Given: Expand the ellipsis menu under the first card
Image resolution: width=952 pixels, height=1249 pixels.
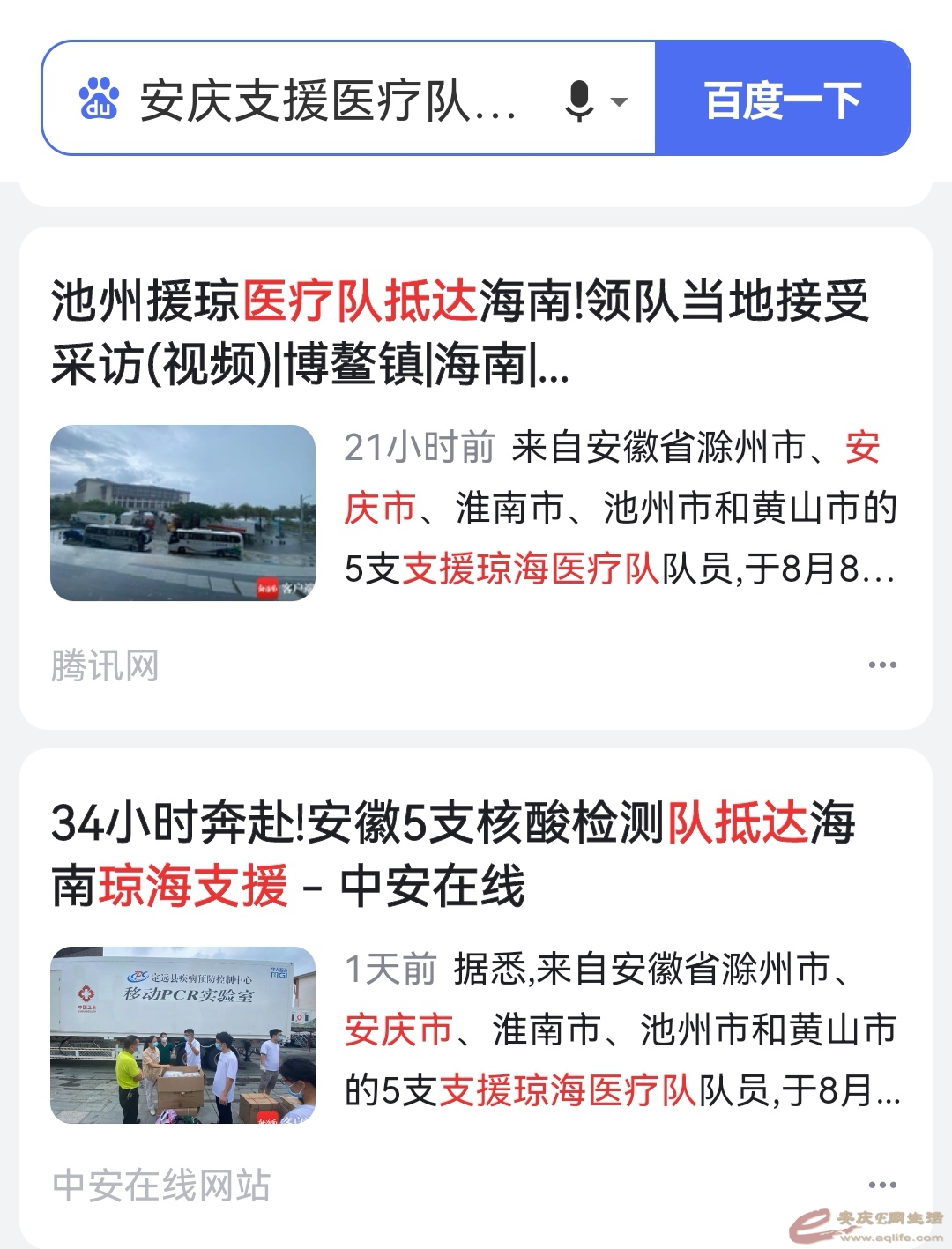Looking at the screenshot, I should [884, 665].
